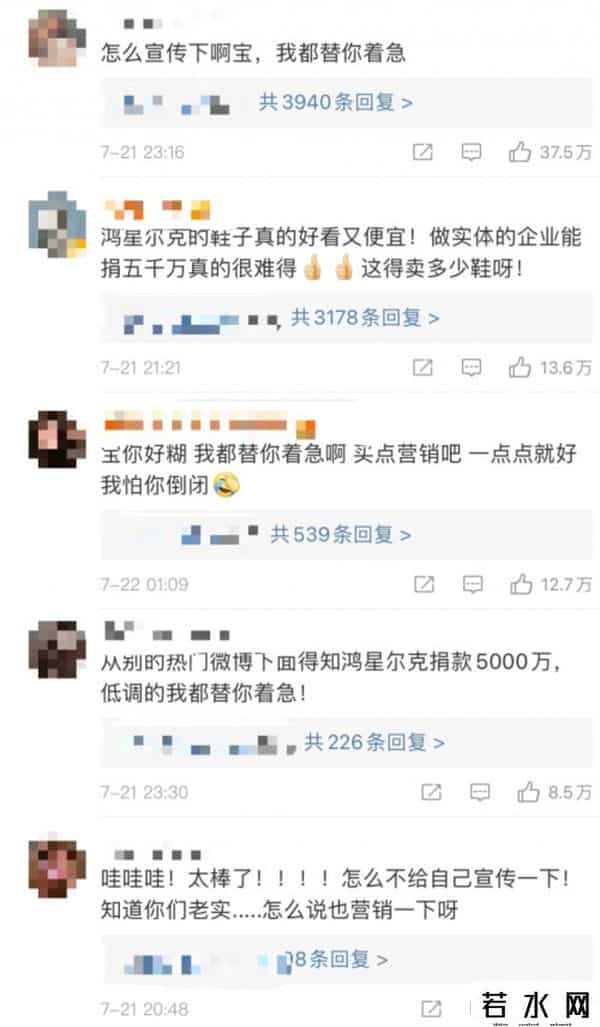Like the comment with 13.6万 likes
600x1027 pixels.
pos(520,368)
